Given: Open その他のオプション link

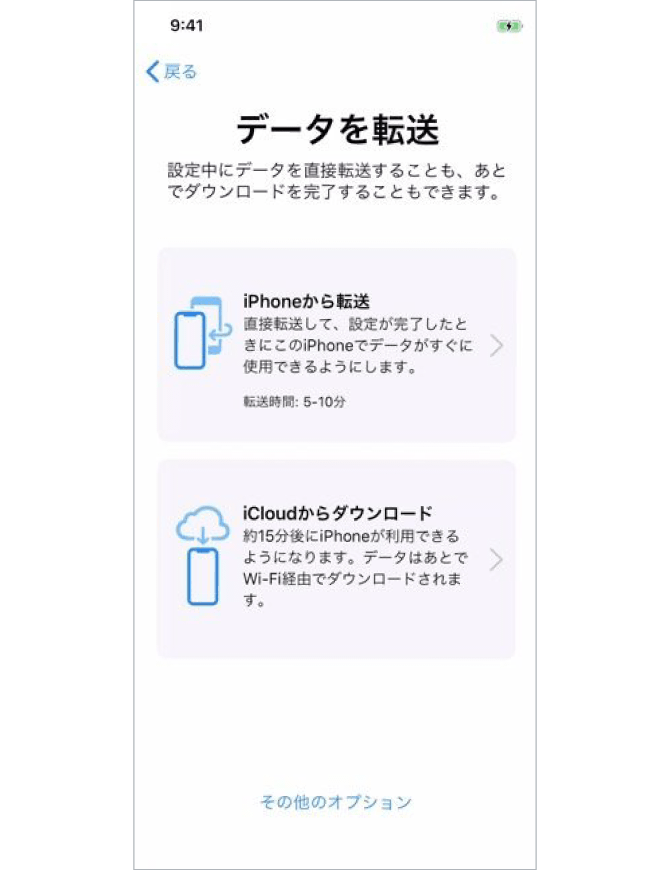Looking at the screenshot, I should [335, 802].
